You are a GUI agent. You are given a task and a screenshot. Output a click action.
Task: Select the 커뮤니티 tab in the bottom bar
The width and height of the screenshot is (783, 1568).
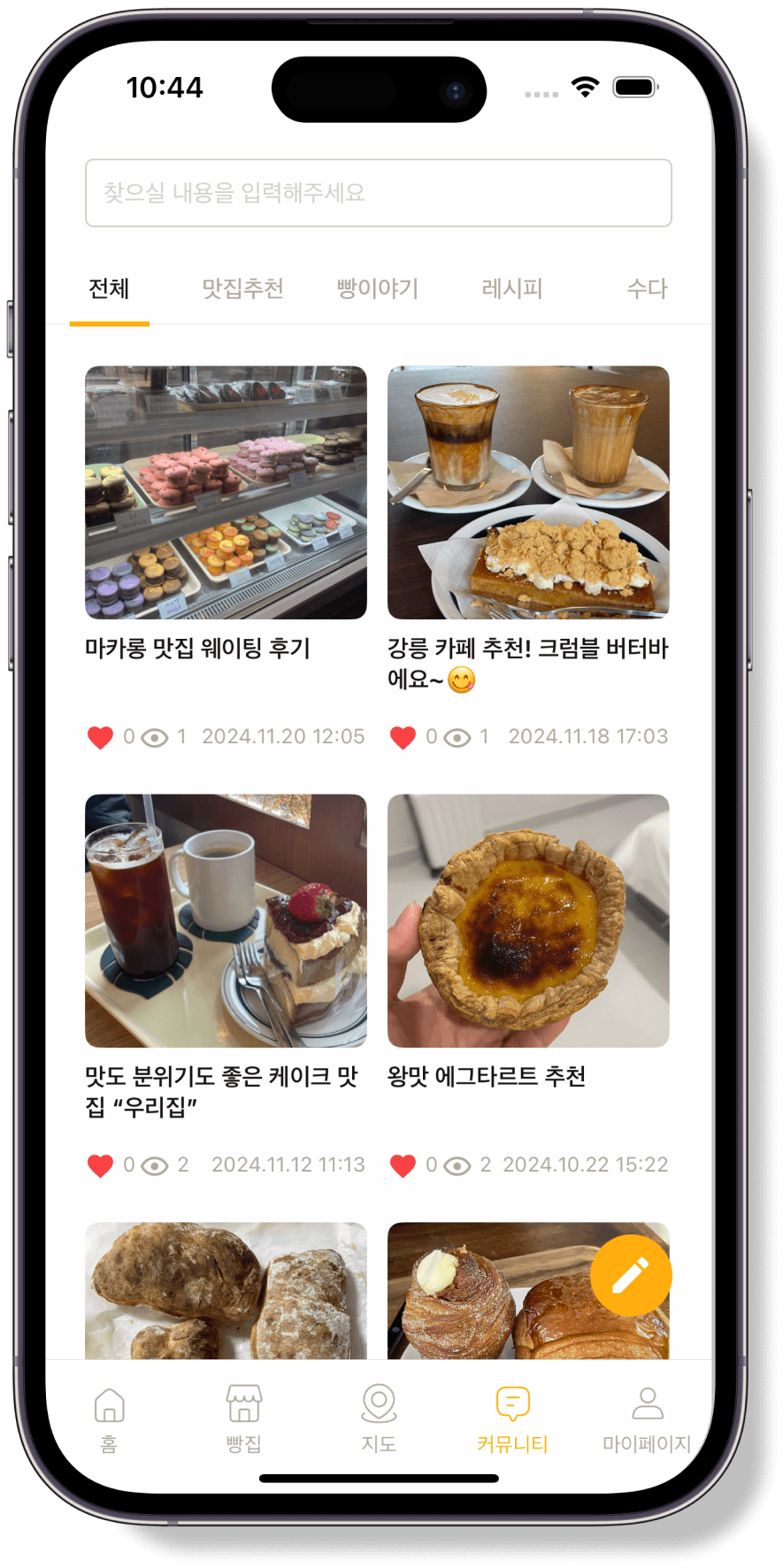pyautogui.click(x=512, y=1418)
